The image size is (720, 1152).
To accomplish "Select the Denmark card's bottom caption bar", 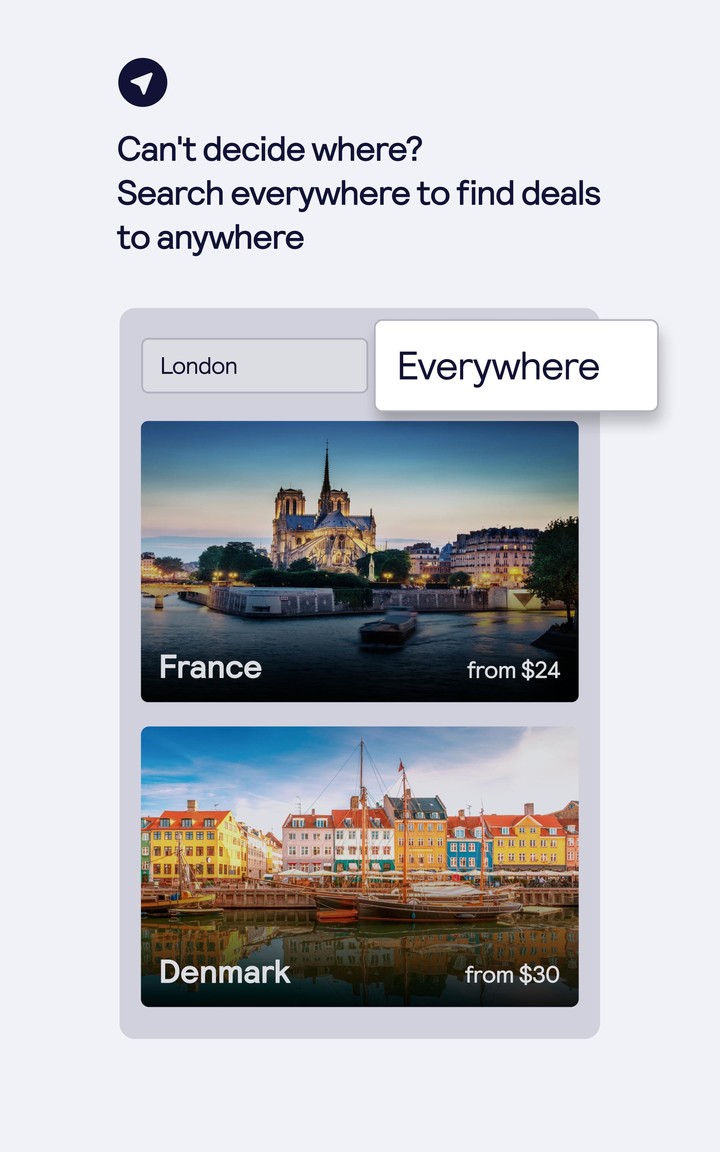I will click(x=360, y=972).
